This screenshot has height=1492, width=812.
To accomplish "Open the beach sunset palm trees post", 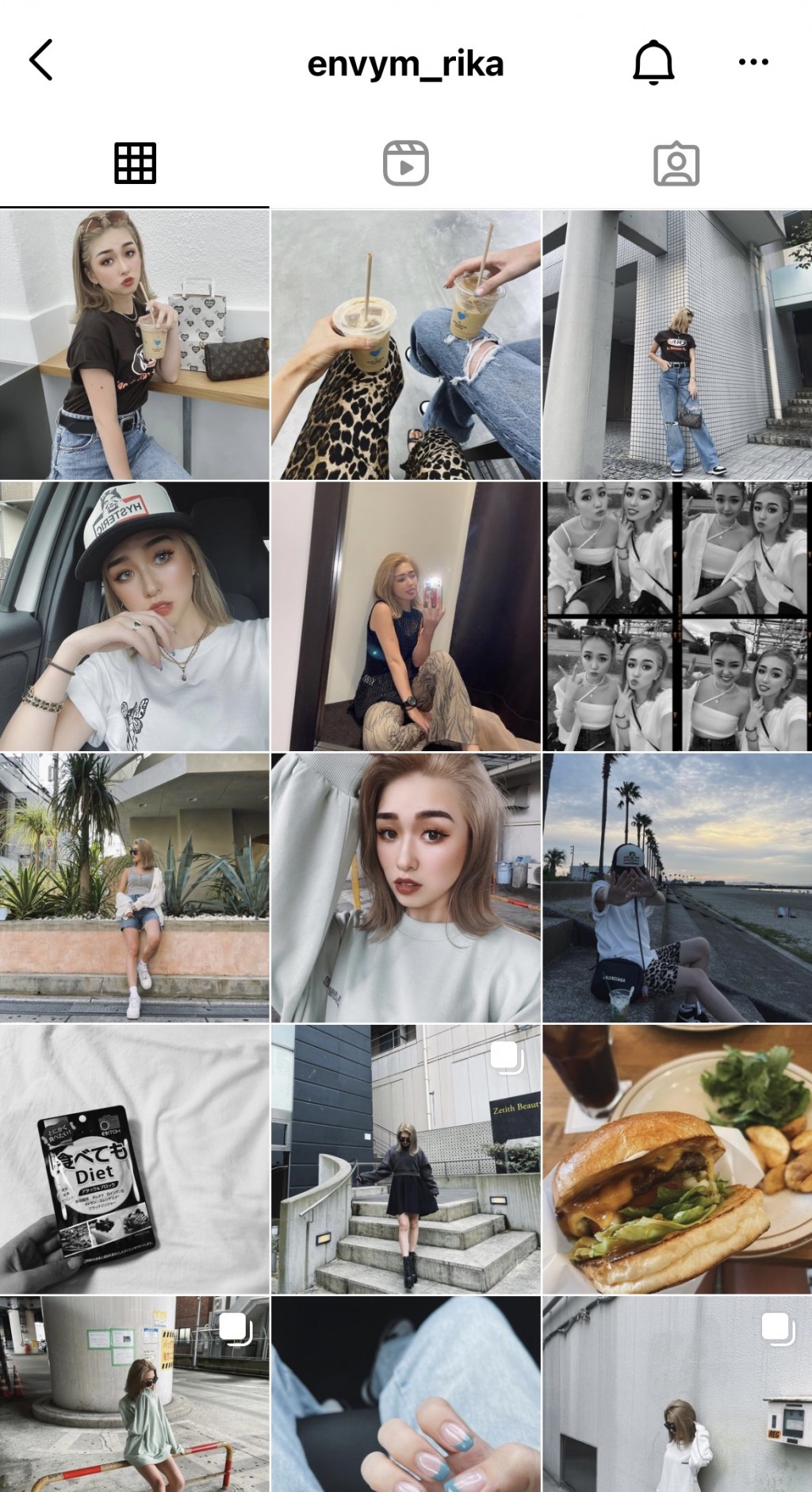I will pos(677,888).
